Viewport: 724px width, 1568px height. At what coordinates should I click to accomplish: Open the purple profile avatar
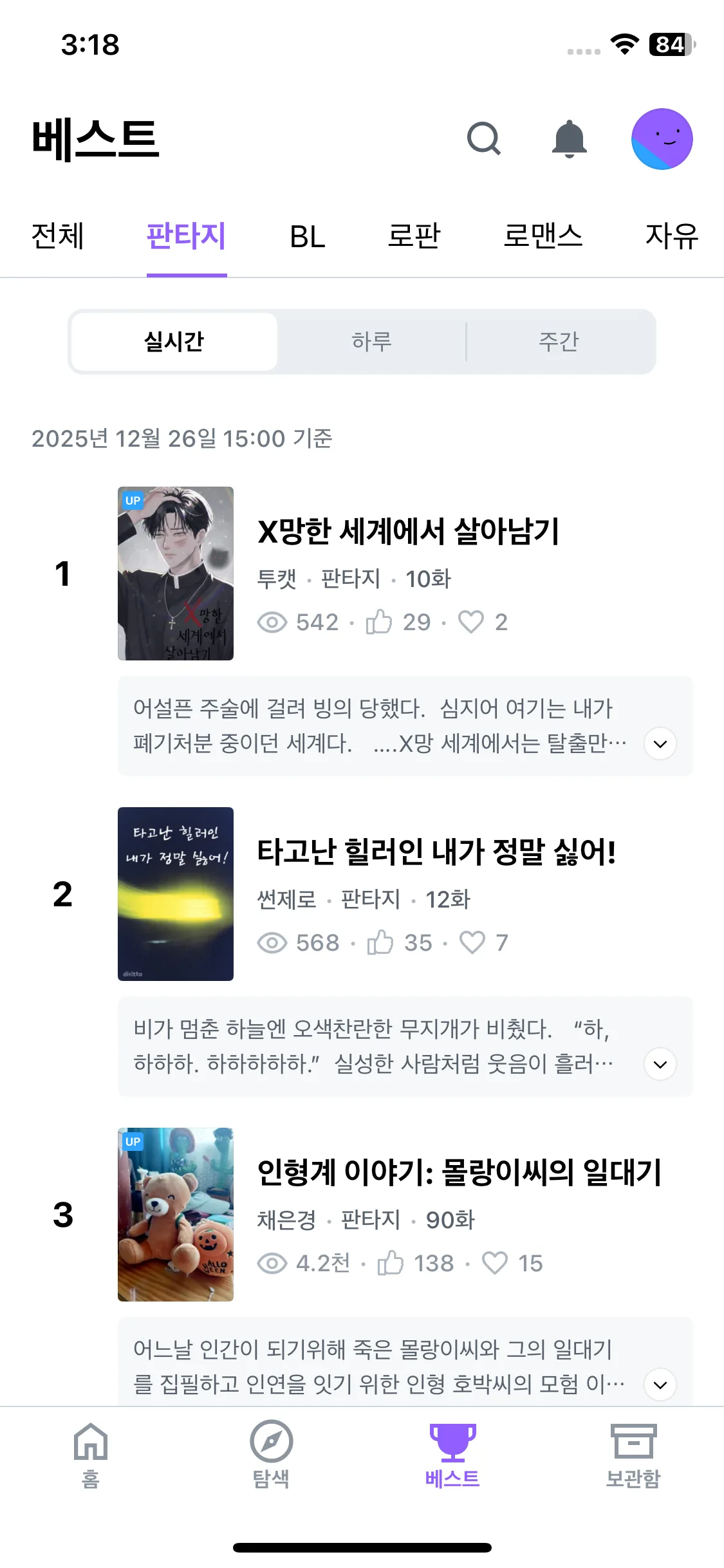coord(662,139)
